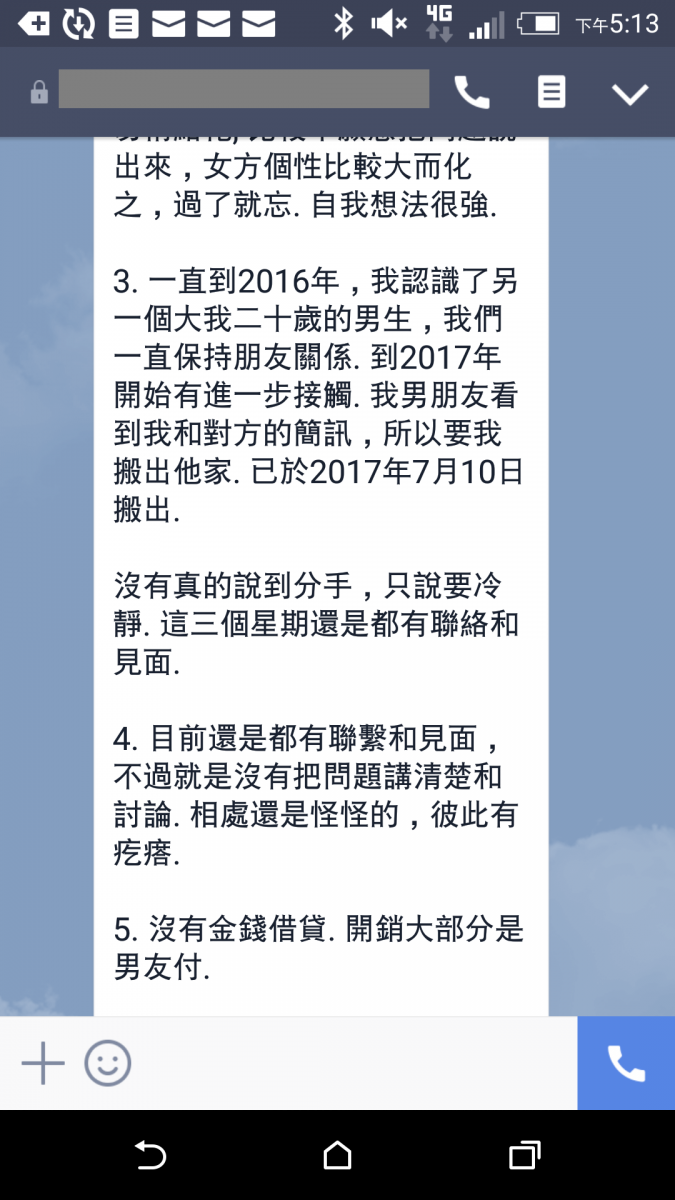
Task: Go to the home screen
Action: tap(337, 1156)
